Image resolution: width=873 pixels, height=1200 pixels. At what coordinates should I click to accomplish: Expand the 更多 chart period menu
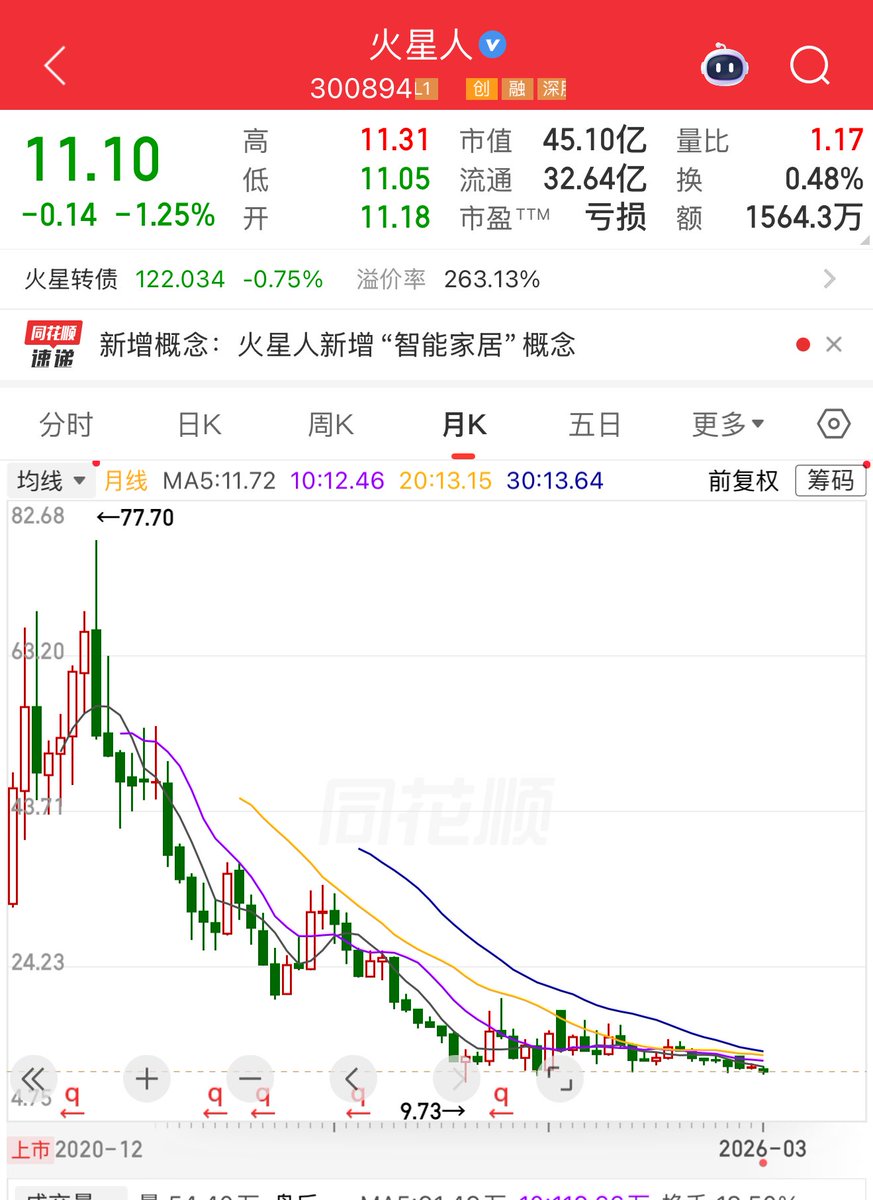[x=728, y=425]
